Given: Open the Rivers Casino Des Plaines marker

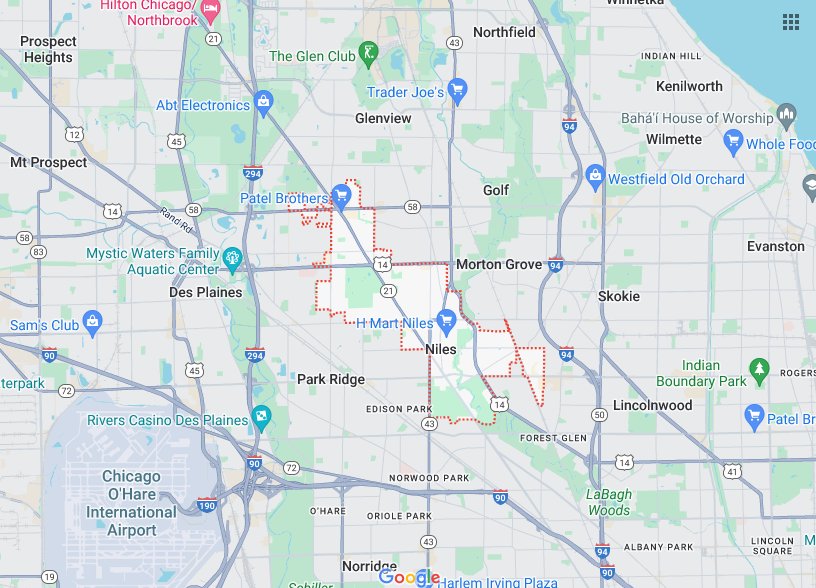Looking at the screenshot, I should pyautogui.click(x=260, y=419).
